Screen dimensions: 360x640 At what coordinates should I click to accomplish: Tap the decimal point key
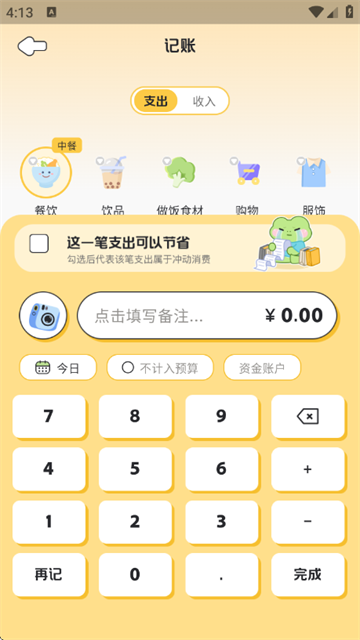coord(222,575)
